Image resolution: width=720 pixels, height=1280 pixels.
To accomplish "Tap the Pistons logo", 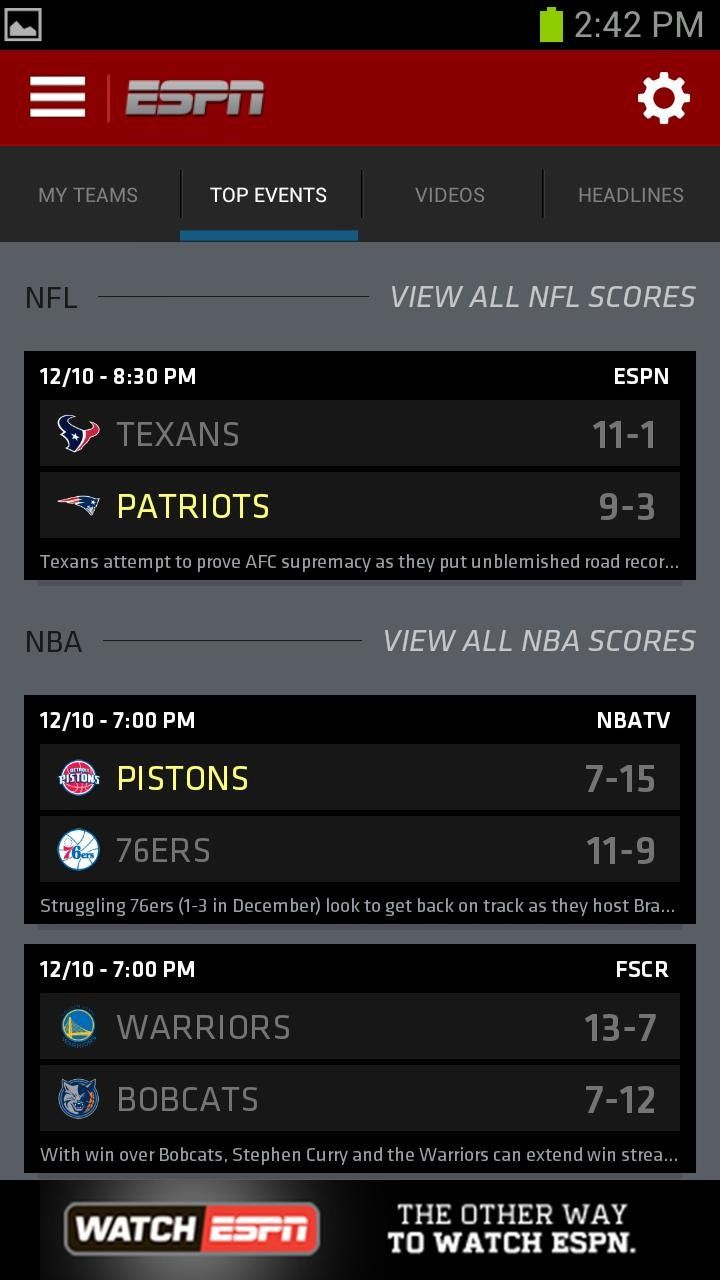I will (x=77, y=777).
